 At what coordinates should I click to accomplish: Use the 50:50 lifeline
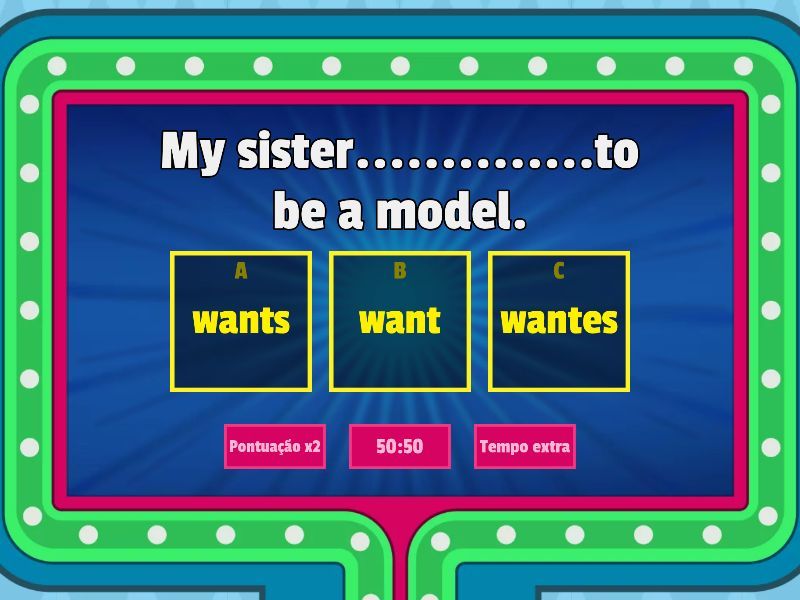pos(400,446)
